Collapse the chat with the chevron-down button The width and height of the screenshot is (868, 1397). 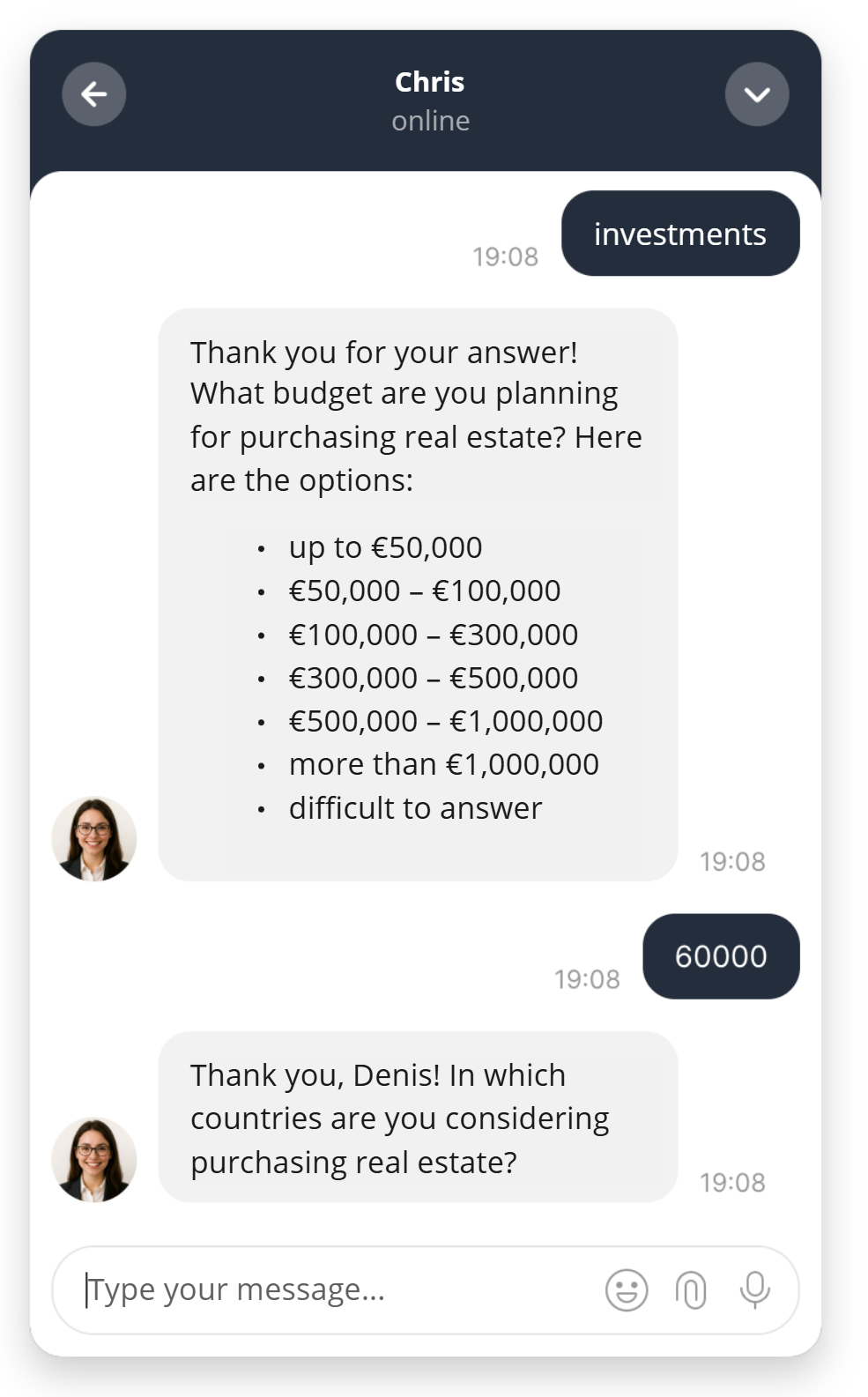point(757,94)
